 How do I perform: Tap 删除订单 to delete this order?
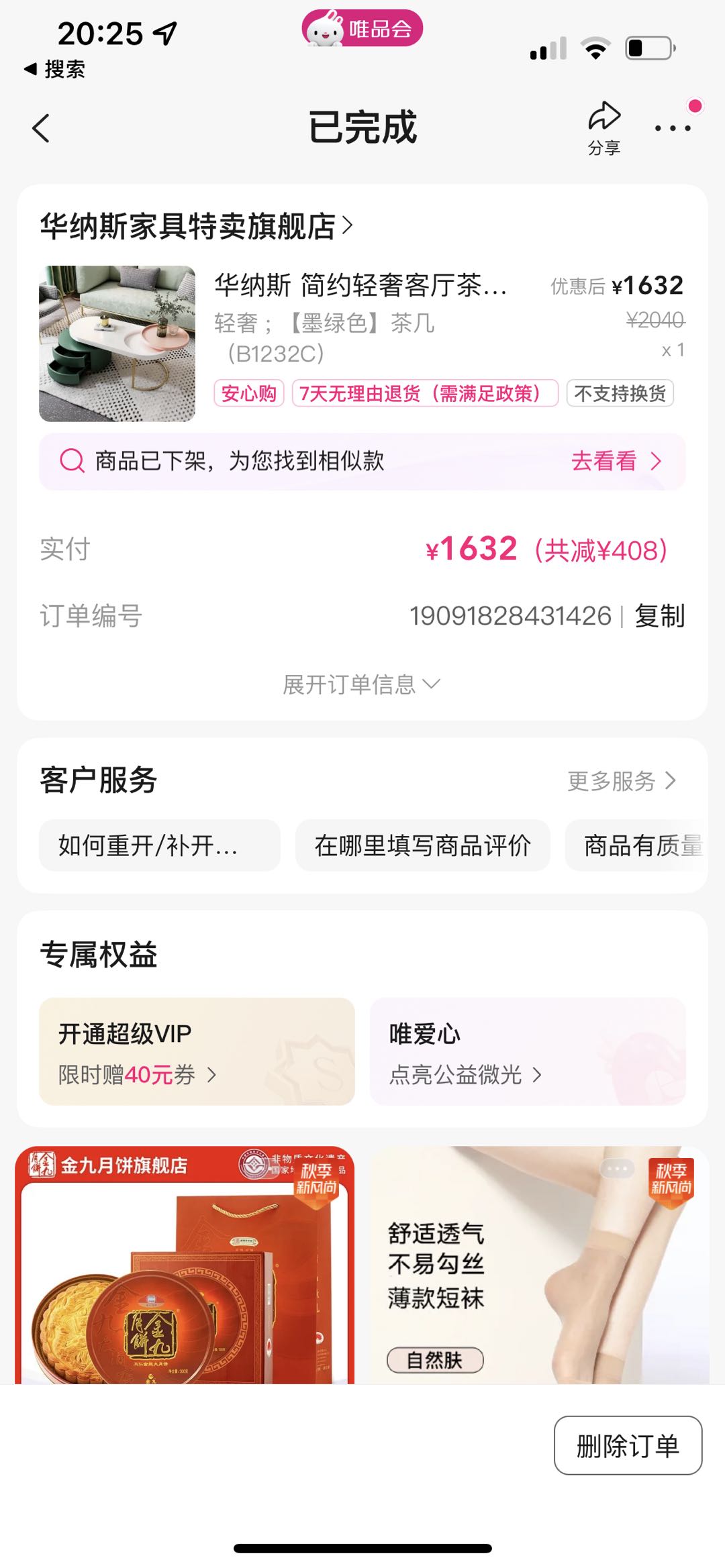tap(628, 1445)
